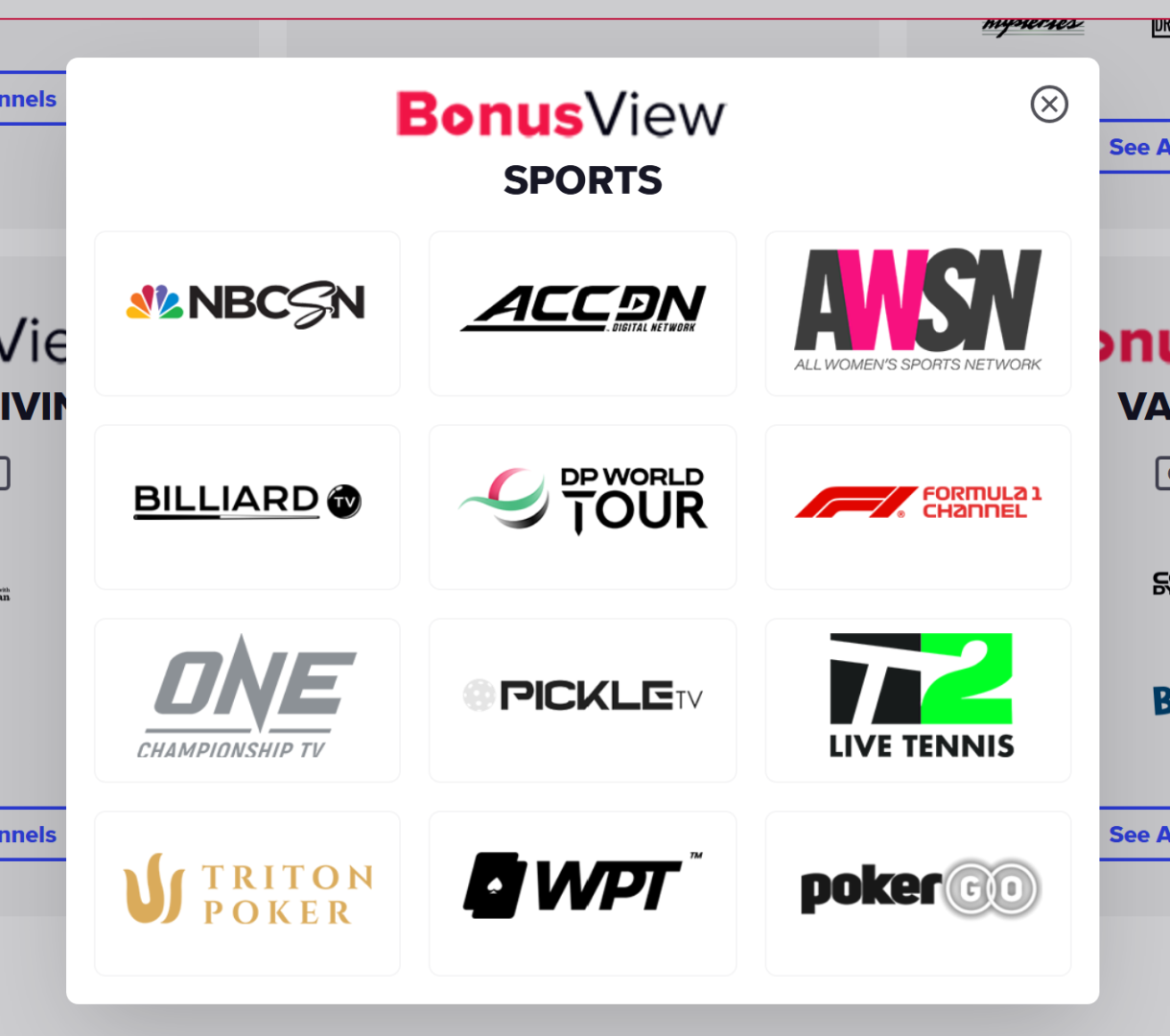
Task: Close the BonusView Sports dialog
Action: 1049,105
